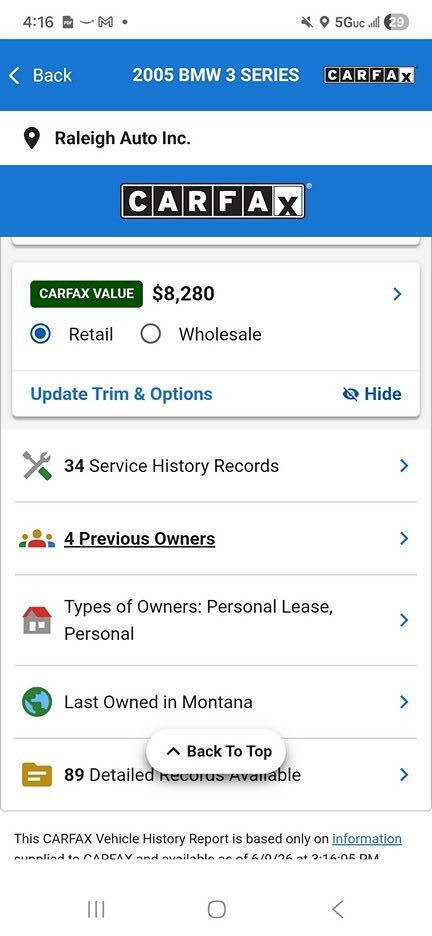Open recent apps from navigation bar
432x936 pixels.
coord(95,909)
